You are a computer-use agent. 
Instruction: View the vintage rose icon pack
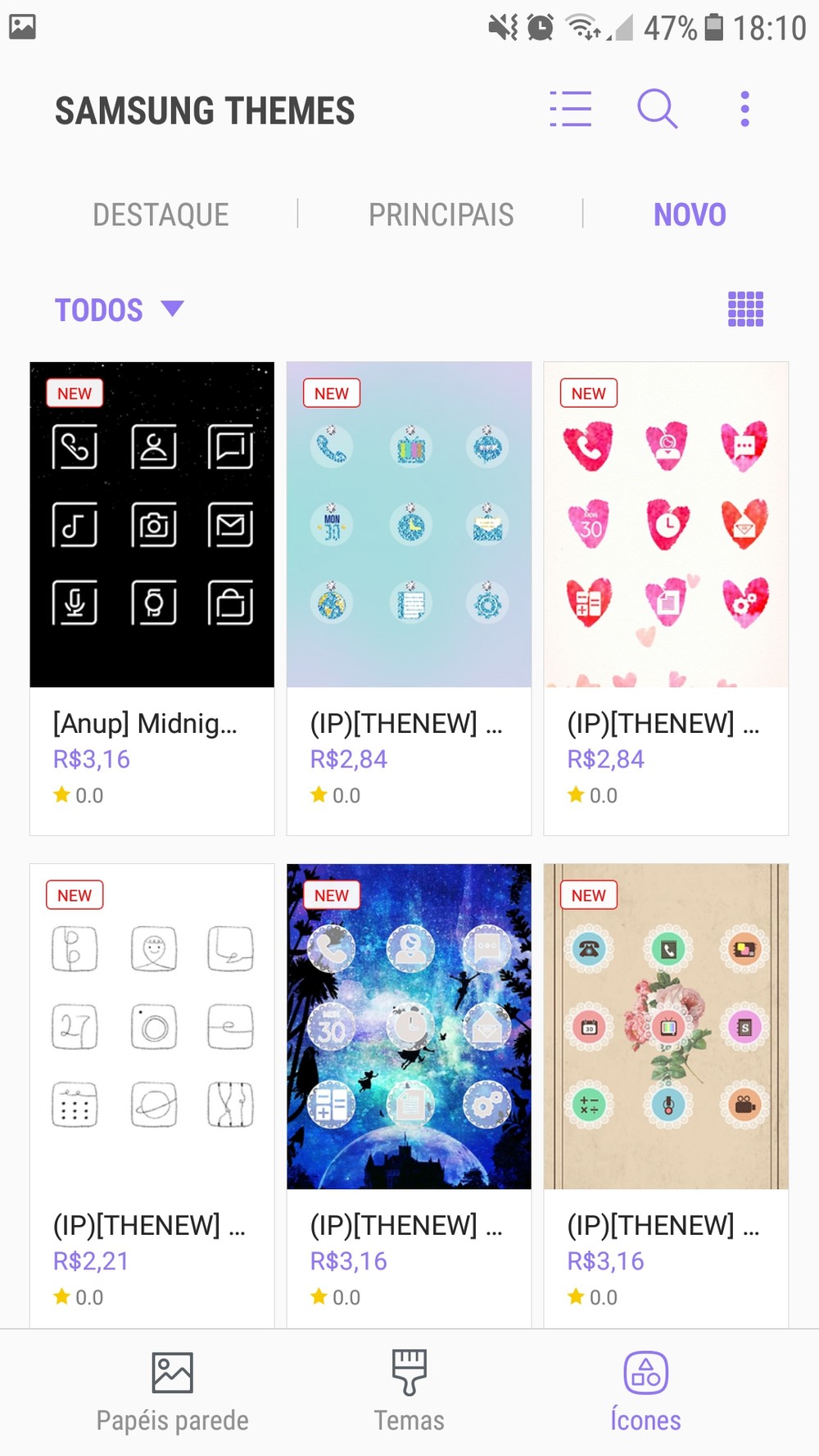pyautogui.click(x=666, y=1097)
